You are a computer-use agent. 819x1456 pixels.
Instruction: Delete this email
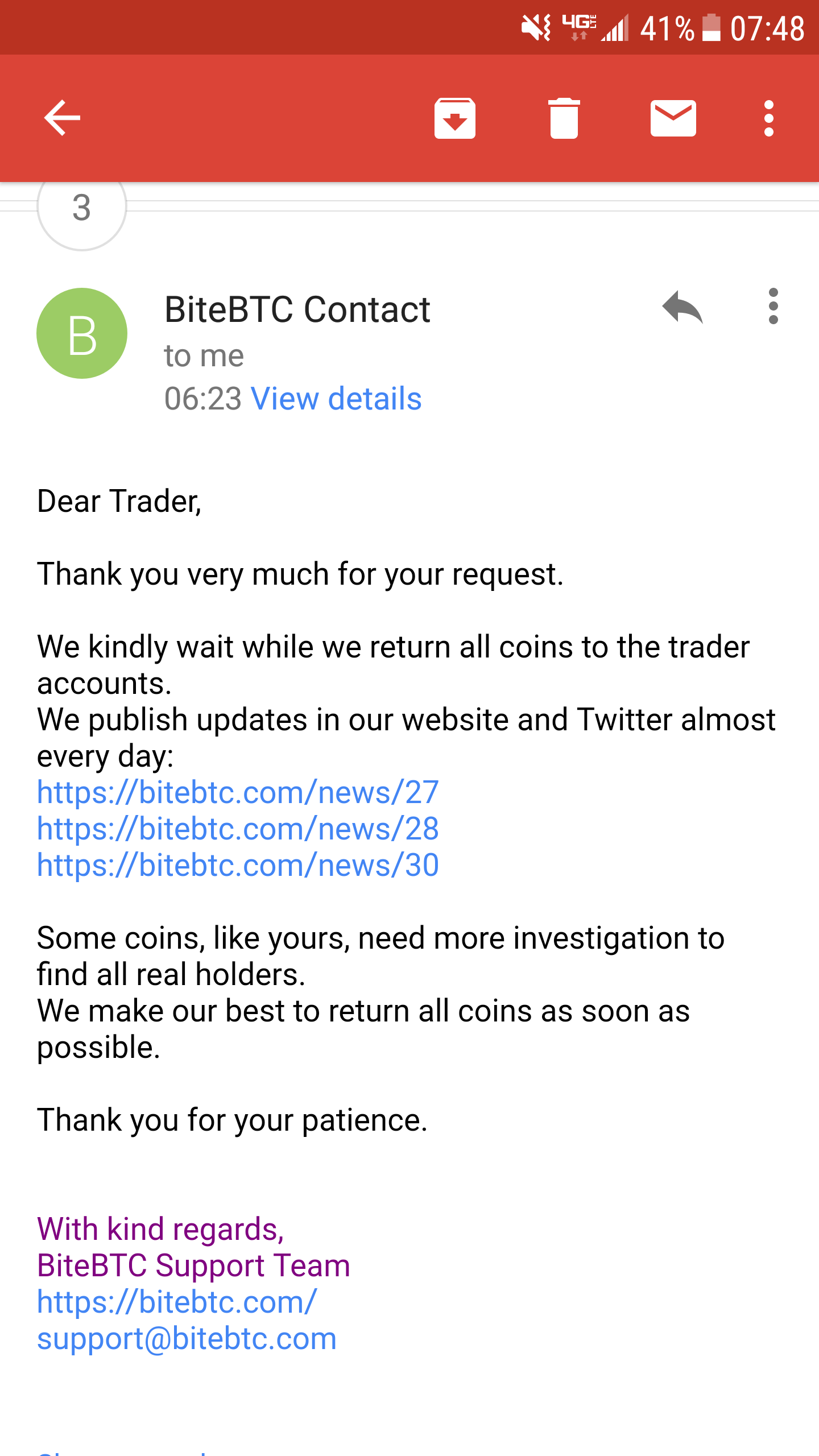(564, 118)
